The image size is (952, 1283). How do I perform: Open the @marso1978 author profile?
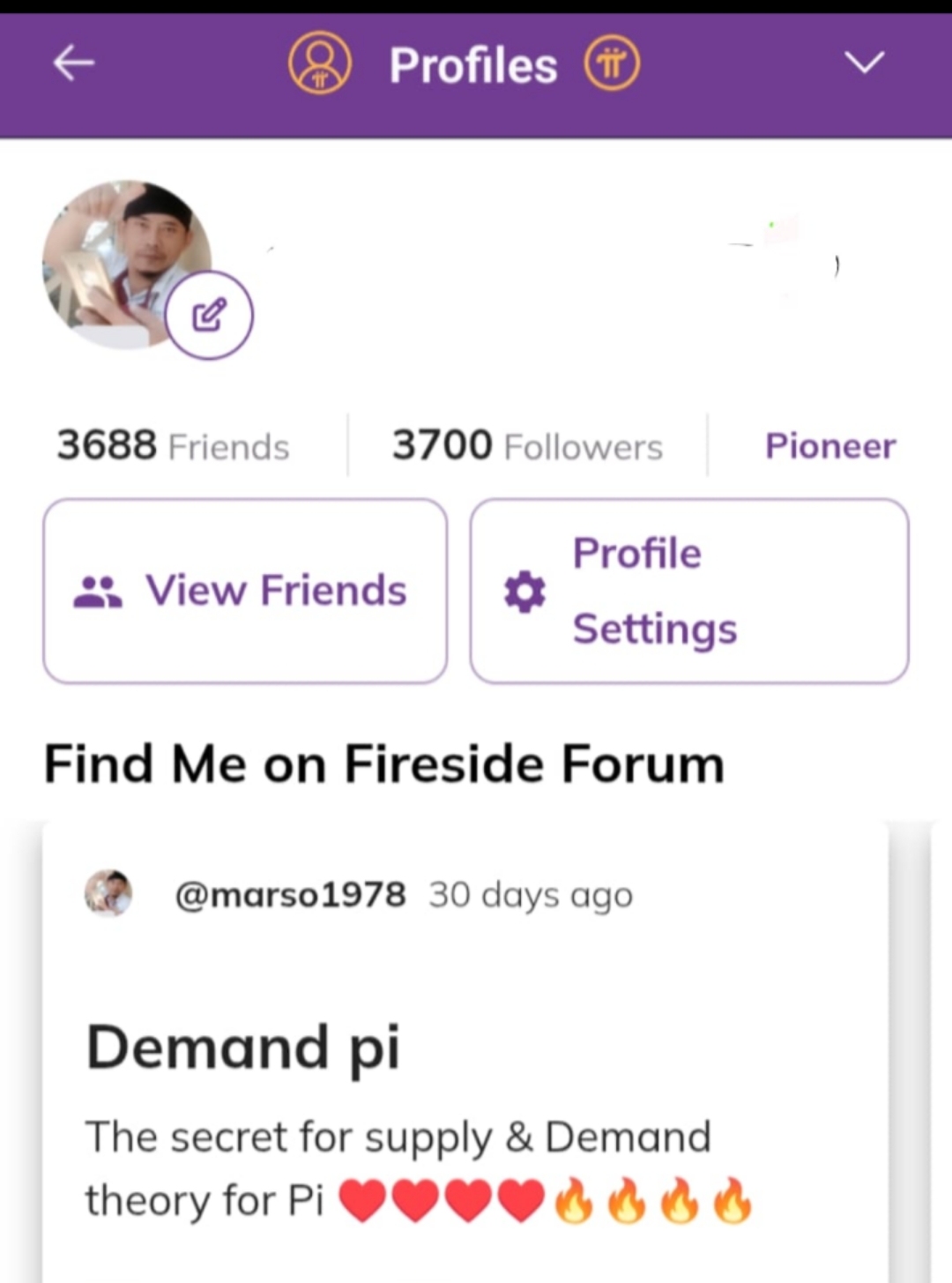(x=290, y=895)
